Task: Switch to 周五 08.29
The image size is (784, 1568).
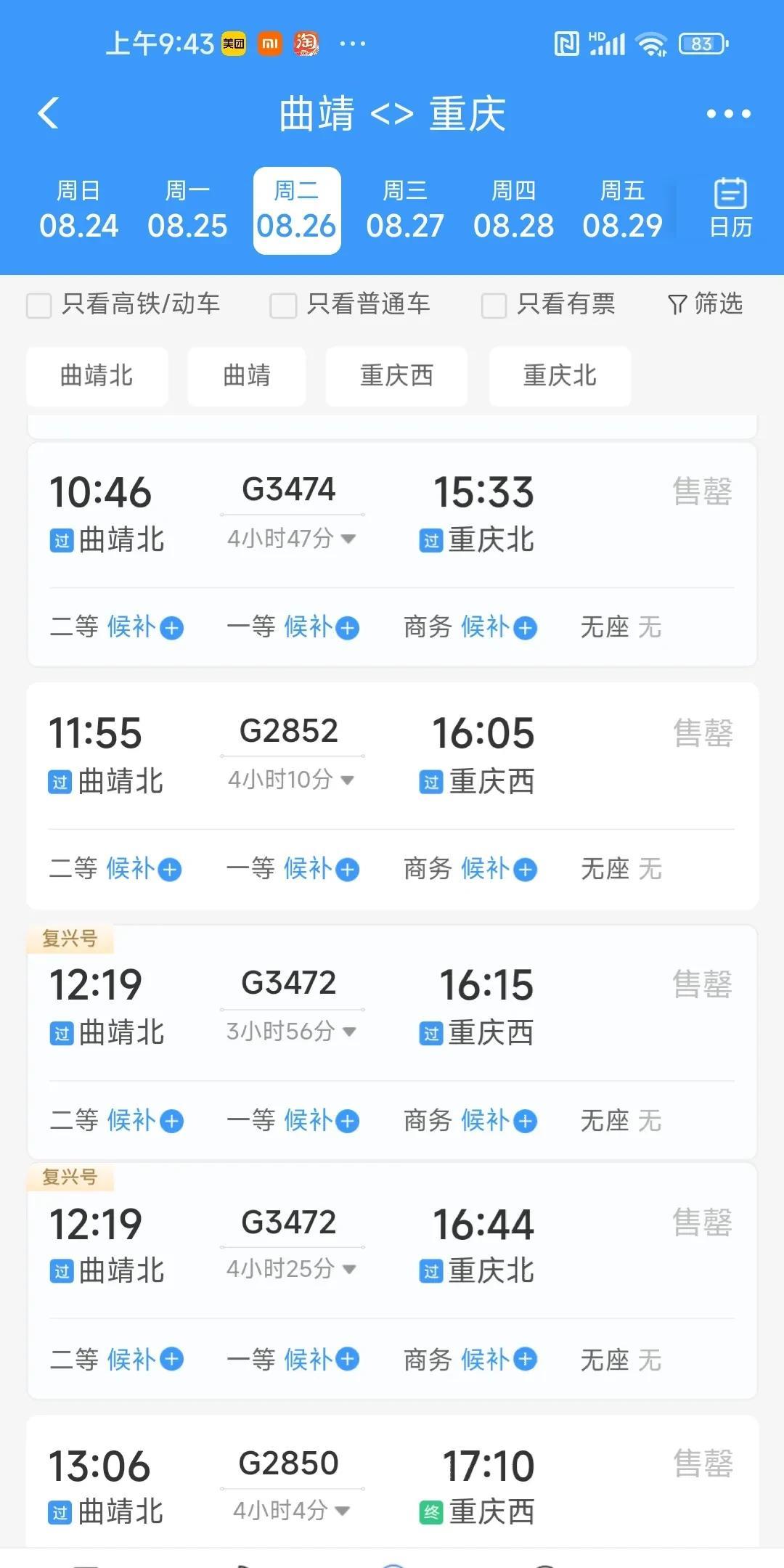Action: [623, 211]
